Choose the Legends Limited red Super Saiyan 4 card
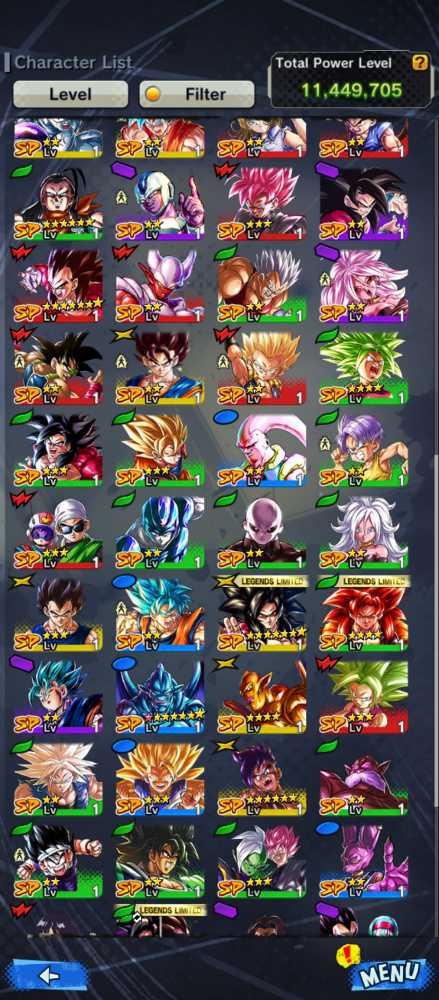Image resolution: width=439 pixels, height=1000 pixels. point(363,615)
